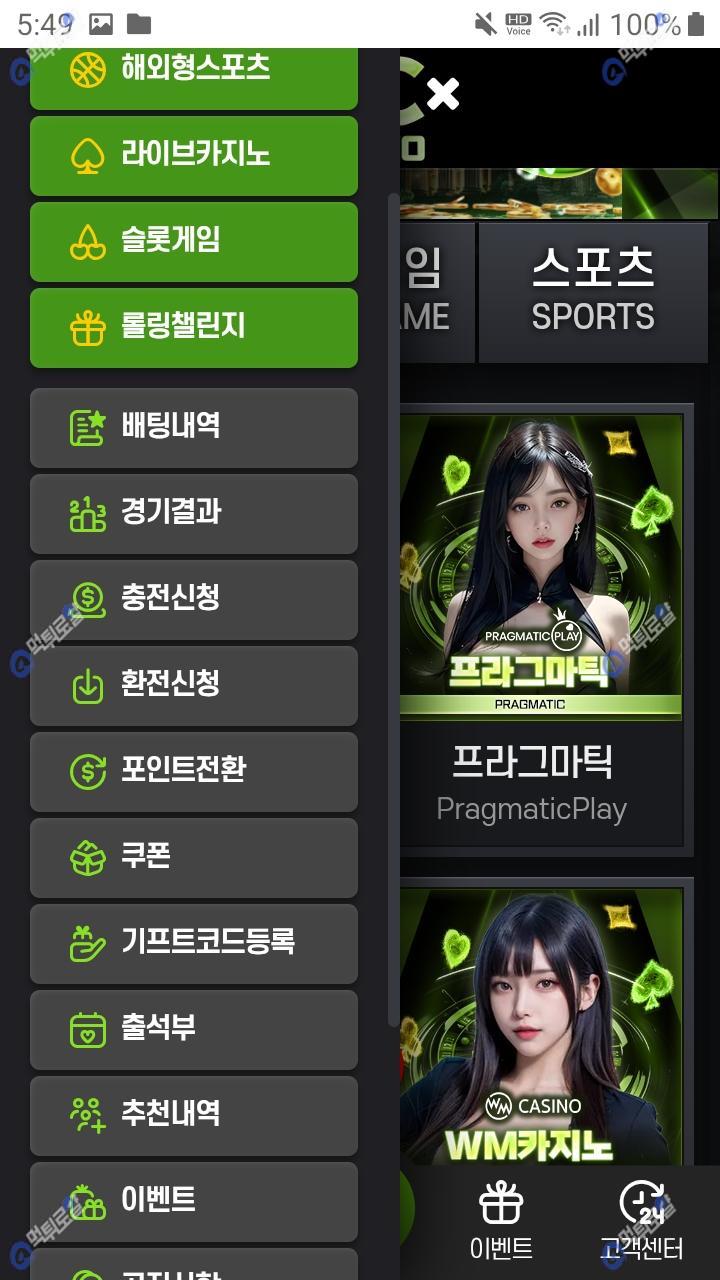Tap 충전신청
The width and height of the screenshot is (720, 1280).
(x=194, y=600)
